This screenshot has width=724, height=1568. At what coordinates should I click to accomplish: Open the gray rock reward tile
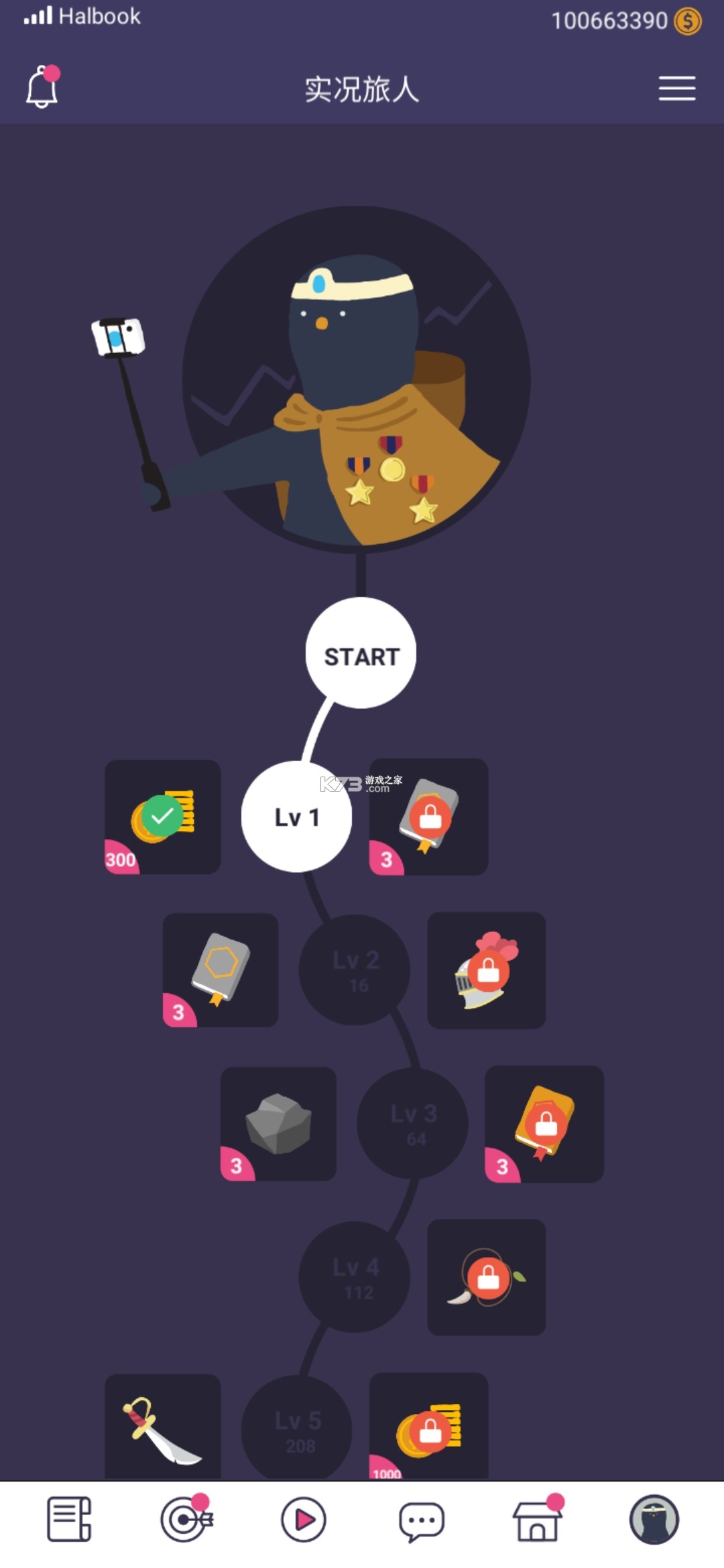coord(278,1124)
